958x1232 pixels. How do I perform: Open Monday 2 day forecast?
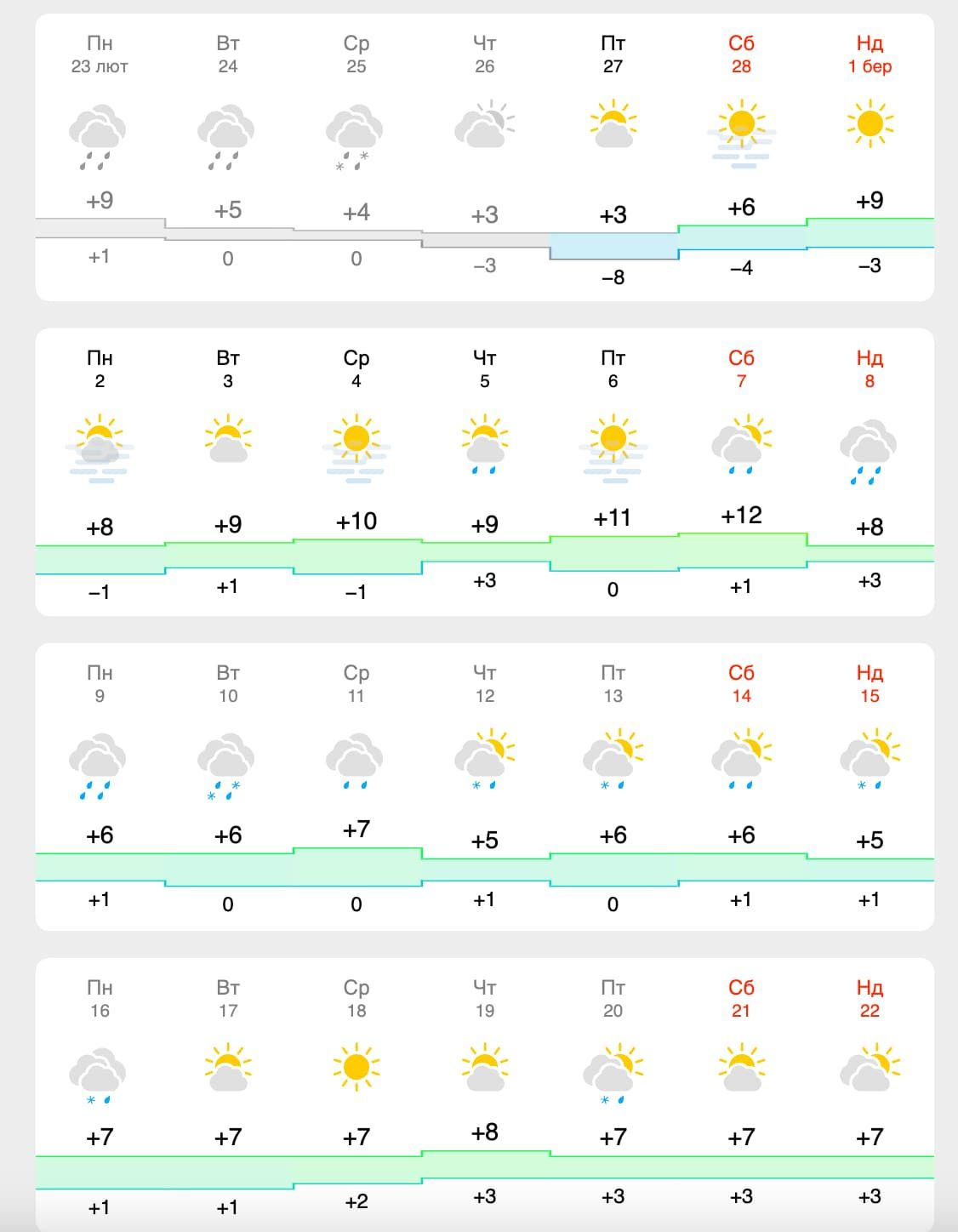[100, 369]
